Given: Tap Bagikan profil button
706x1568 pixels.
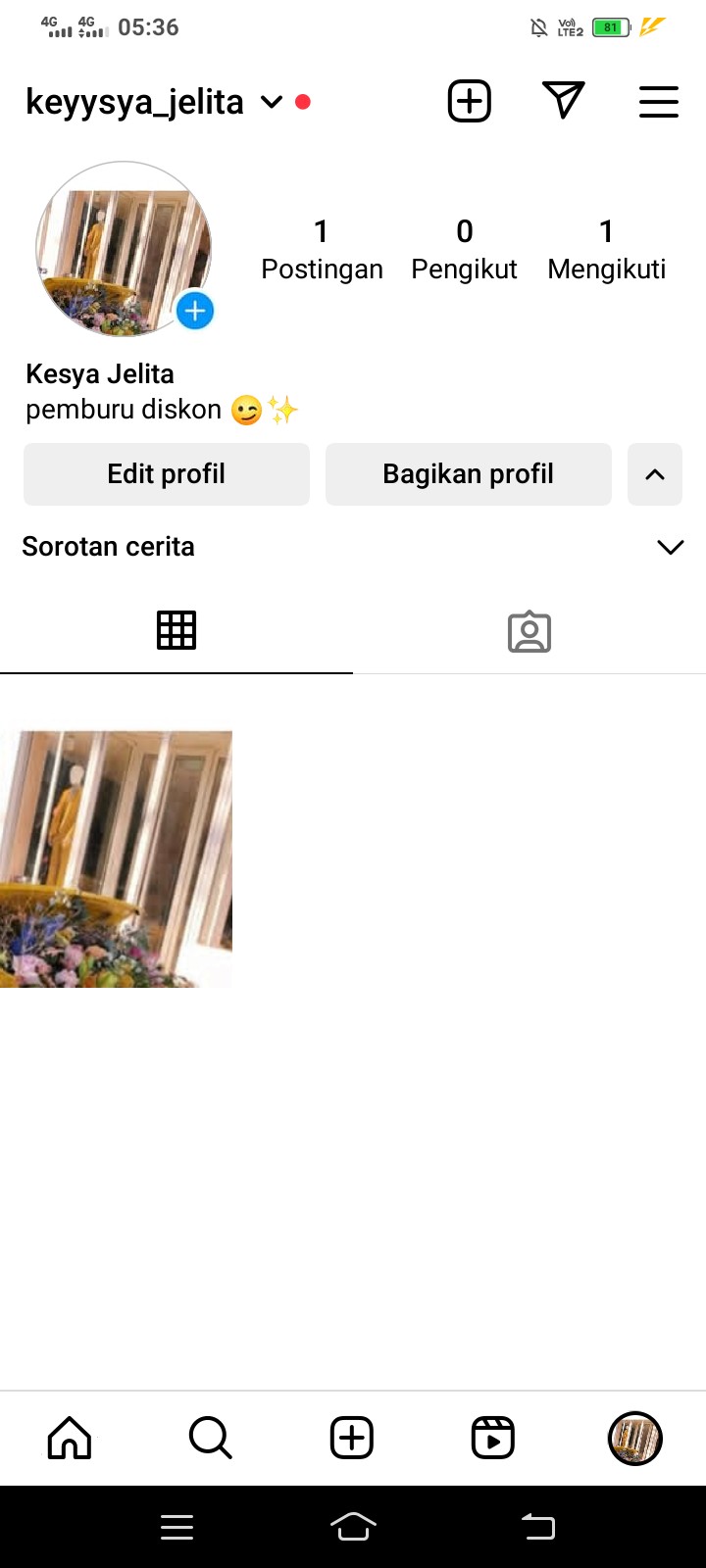Looking at the screenshot, I should (468, 474).
